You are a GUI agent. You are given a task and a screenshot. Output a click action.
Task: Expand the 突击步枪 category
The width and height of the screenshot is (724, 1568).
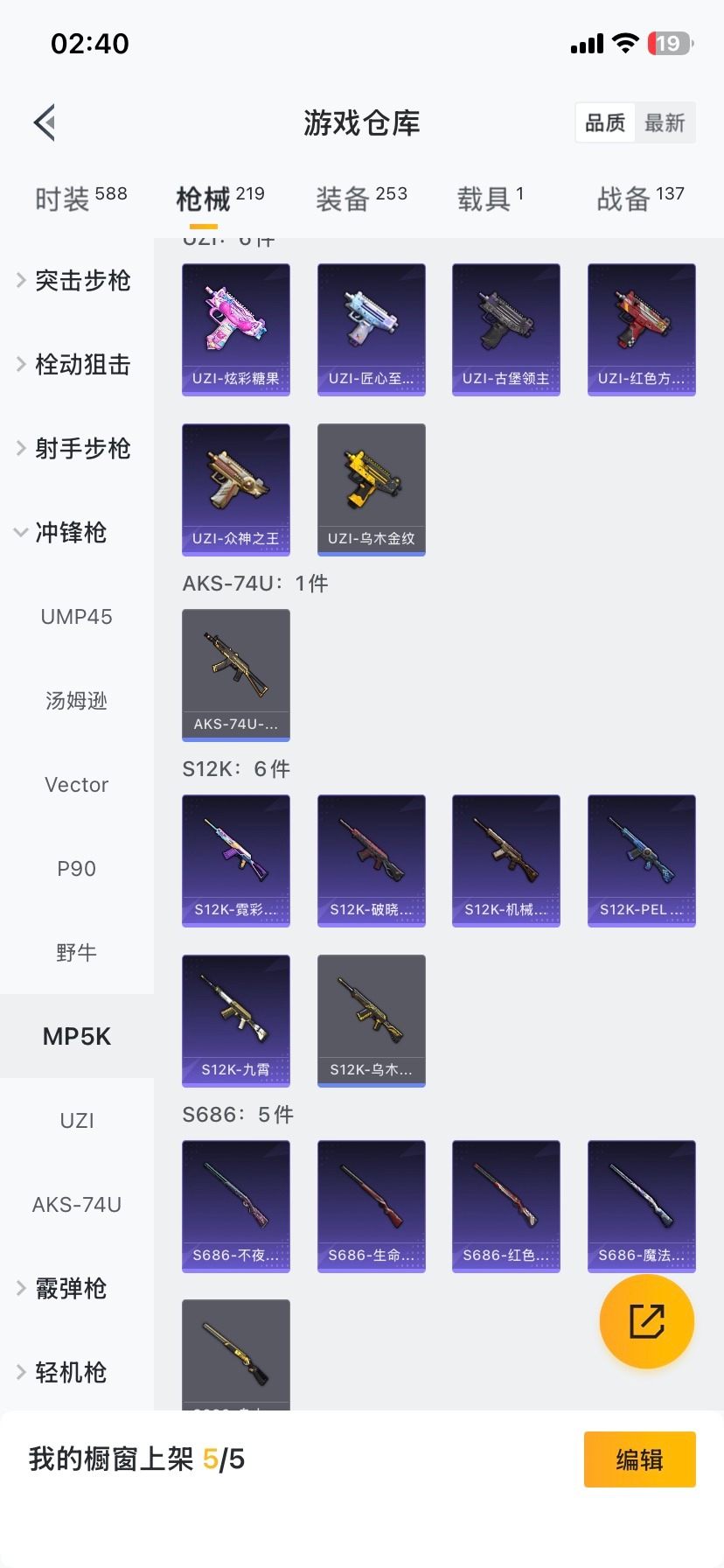(x=77, y=281)
